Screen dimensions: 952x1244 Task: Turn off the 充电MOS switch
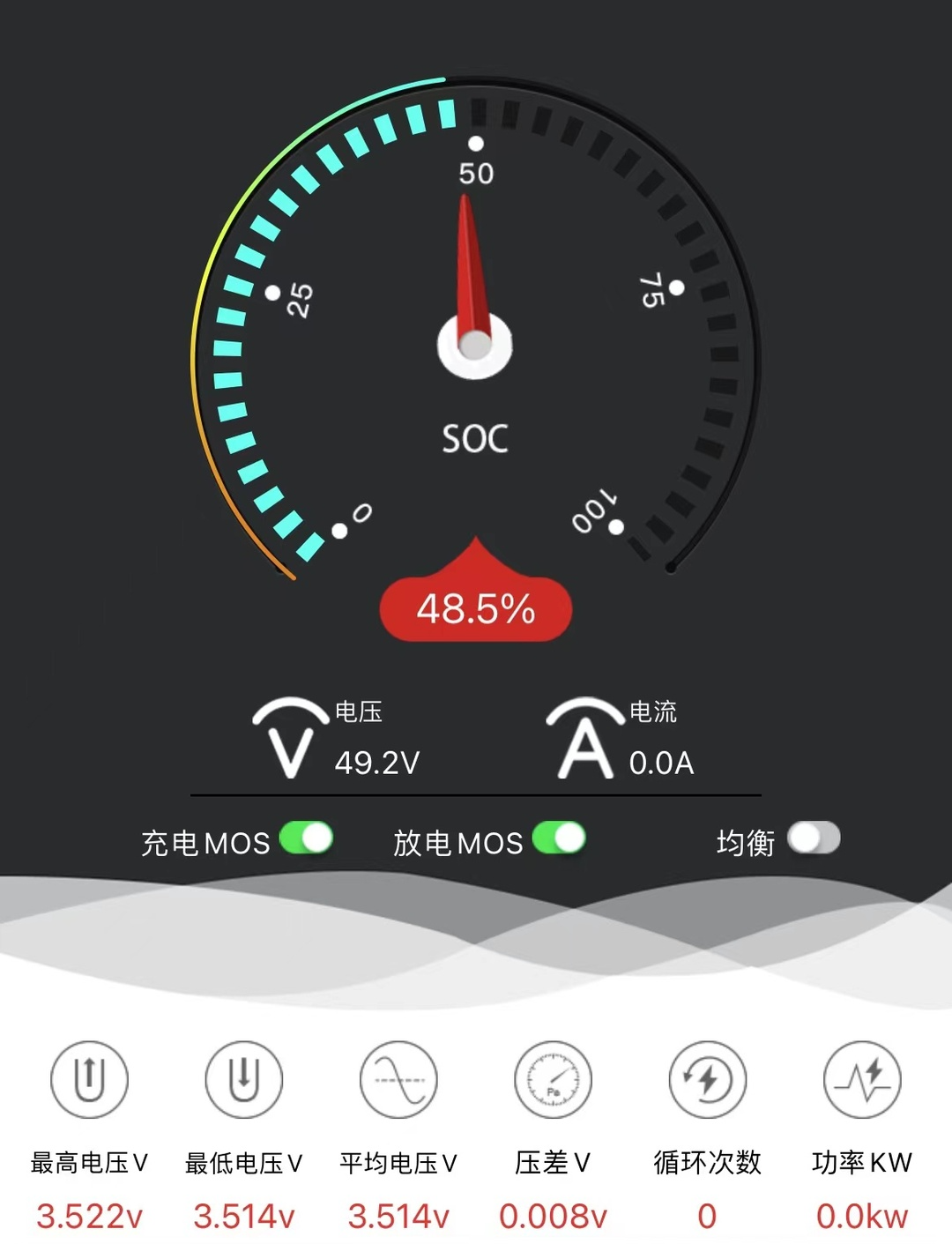pyautogui.click(x=306, y=838)
